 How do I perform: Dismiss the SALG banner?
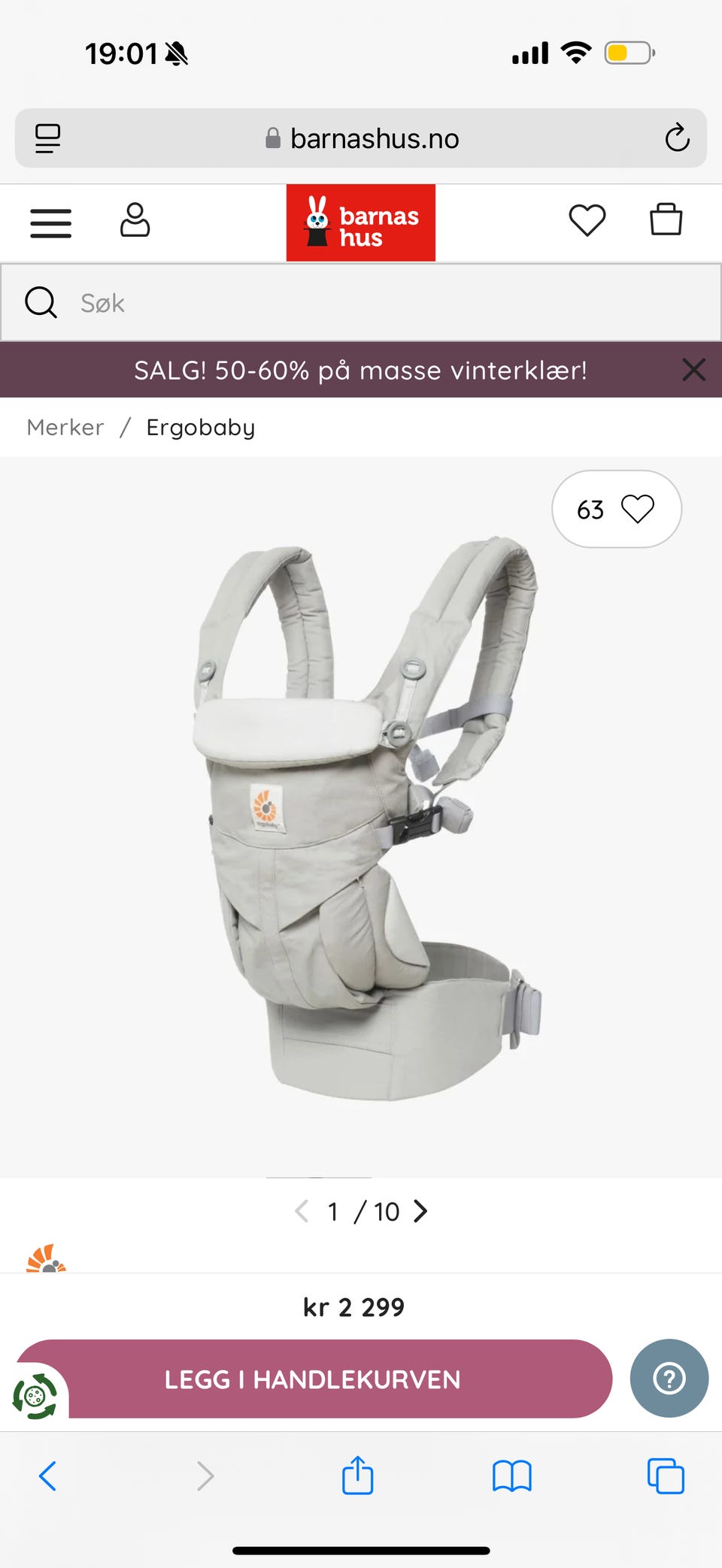click(x=693, y=370)
